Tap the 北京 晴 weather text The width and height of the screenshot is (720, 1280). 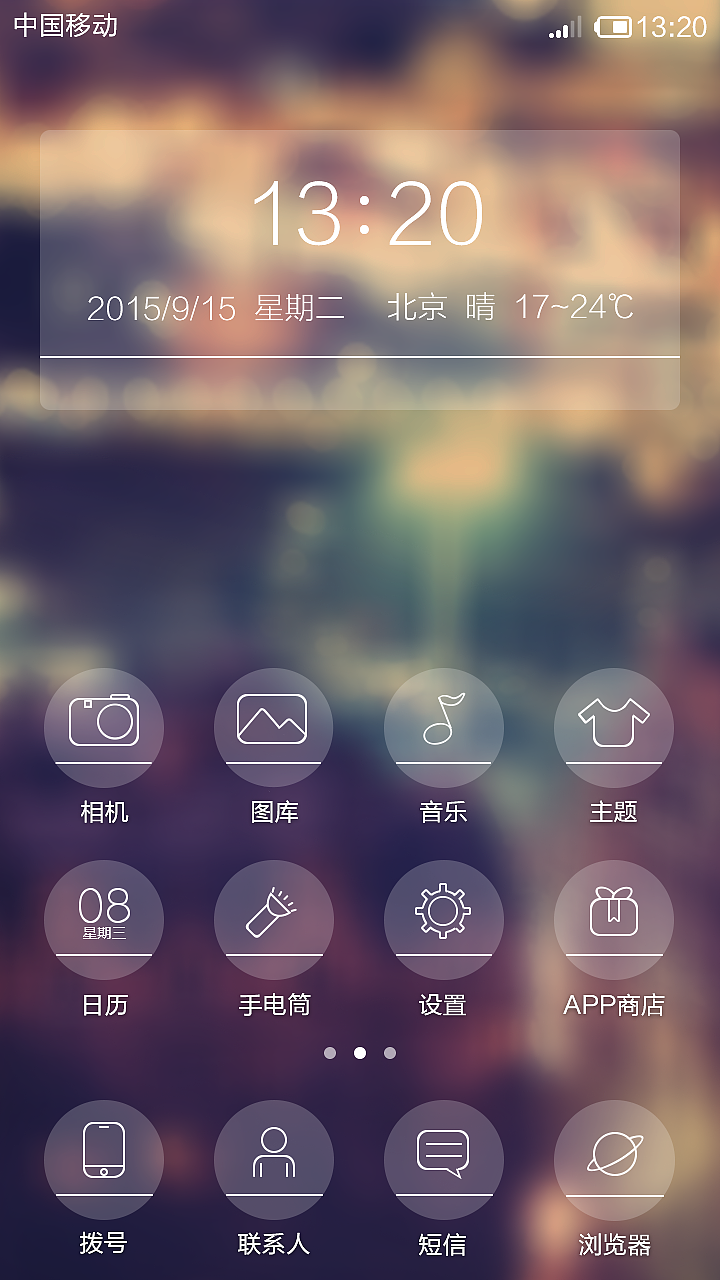[x=441, y=307]
